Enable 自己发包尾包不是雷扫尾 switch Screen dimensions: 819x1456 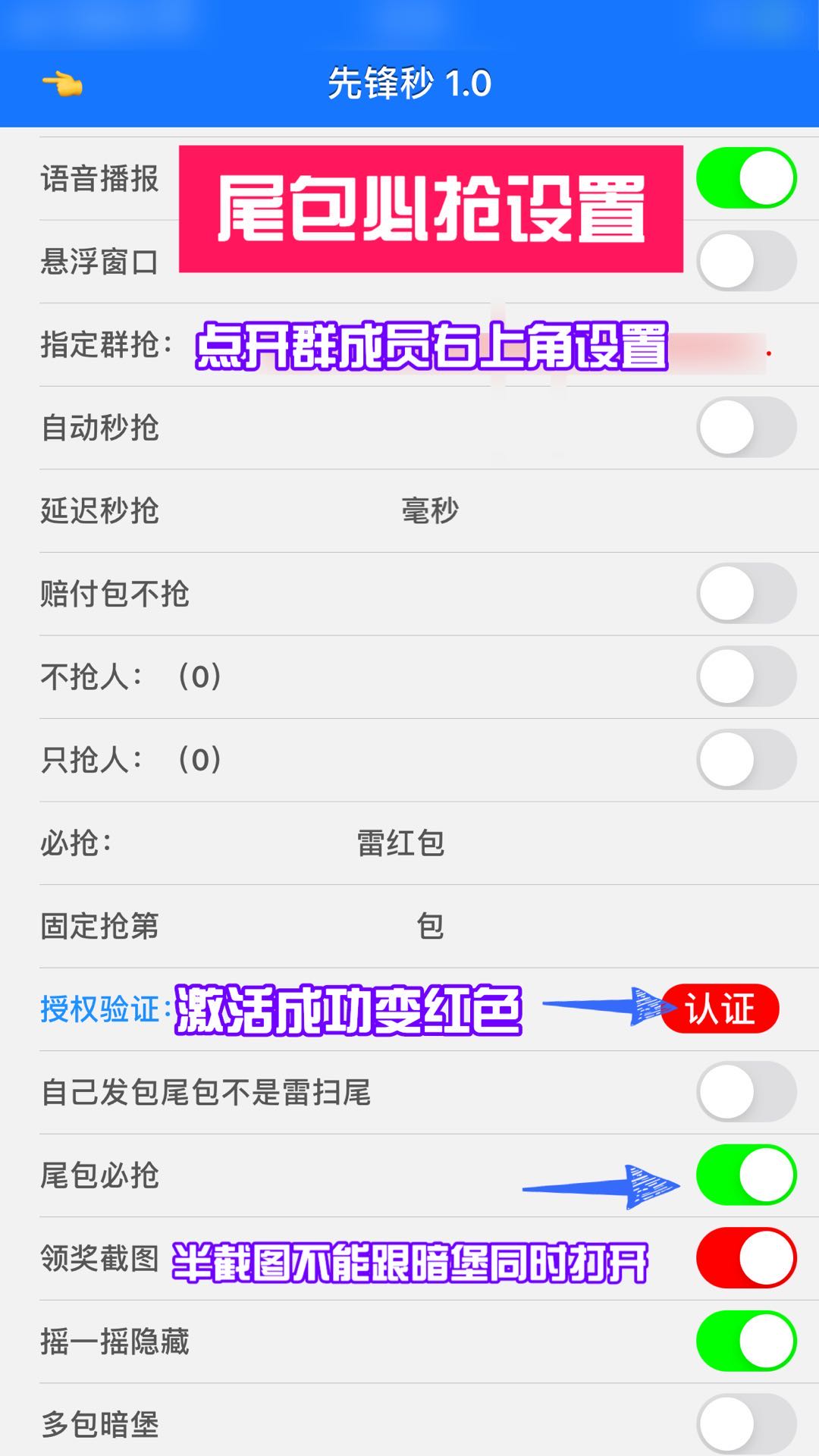(x=746, y=1091)
